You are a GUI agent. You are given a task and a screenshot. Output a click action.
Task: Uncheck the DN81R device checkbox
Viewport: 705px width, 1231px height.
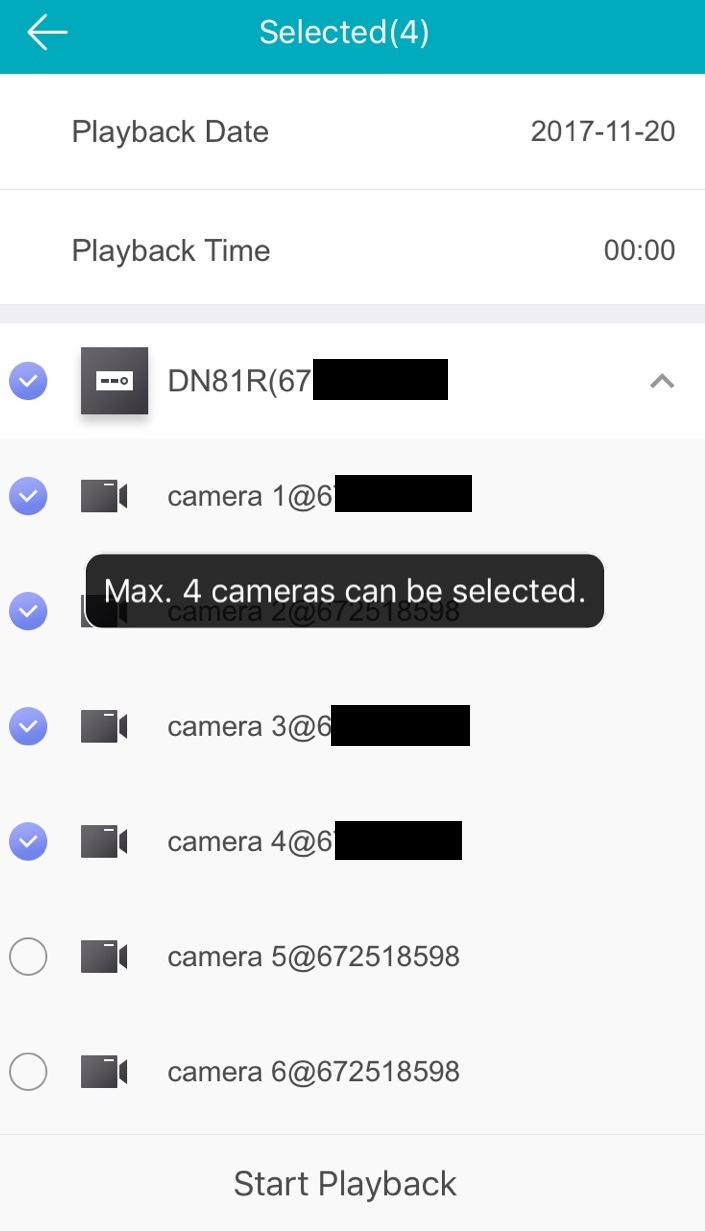(28, 381)
